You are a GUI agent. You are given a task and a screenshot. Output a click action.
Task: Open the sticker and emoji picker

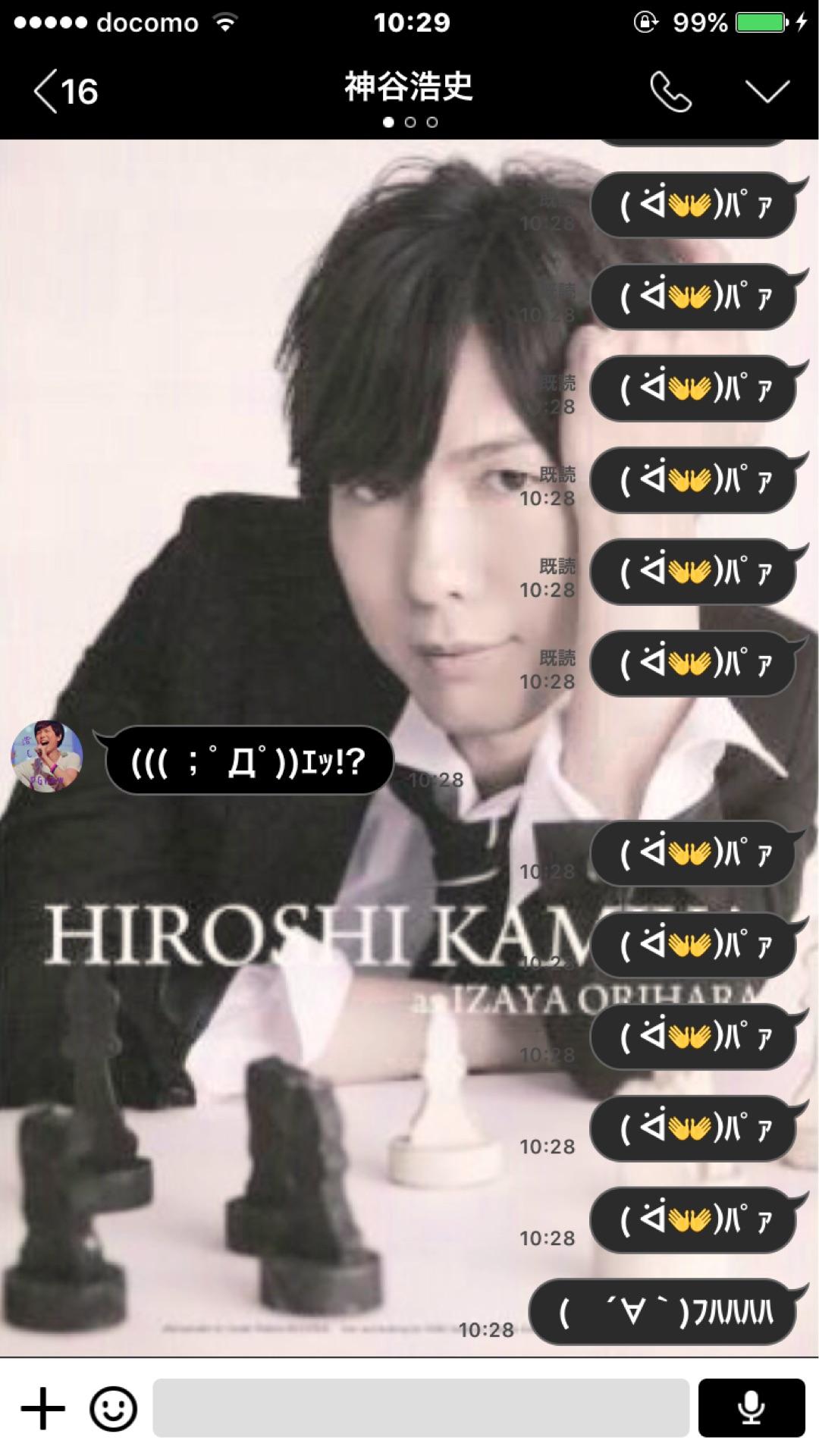pyautogui.click(x=114, y=1408)
